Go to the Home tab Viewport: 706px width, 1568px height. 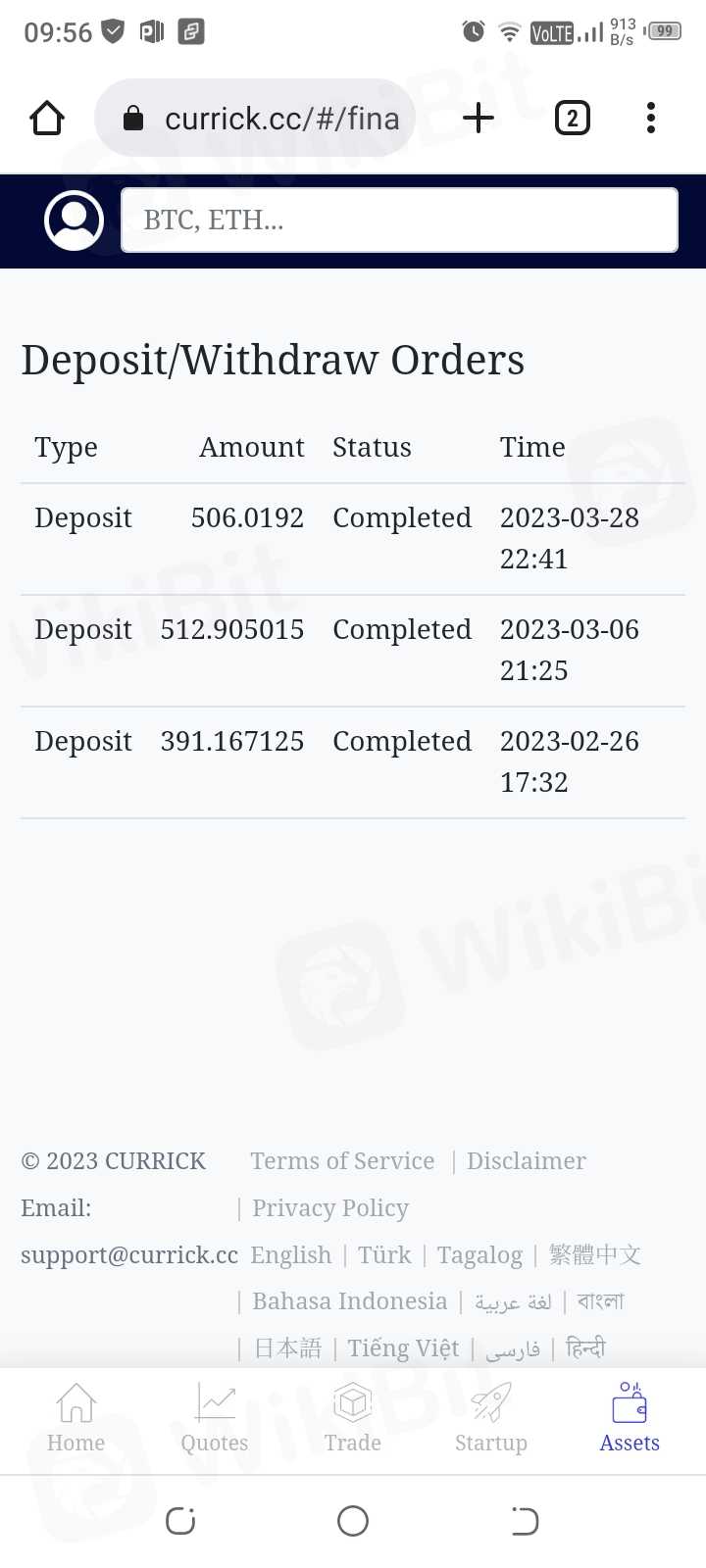point(76,1418)
